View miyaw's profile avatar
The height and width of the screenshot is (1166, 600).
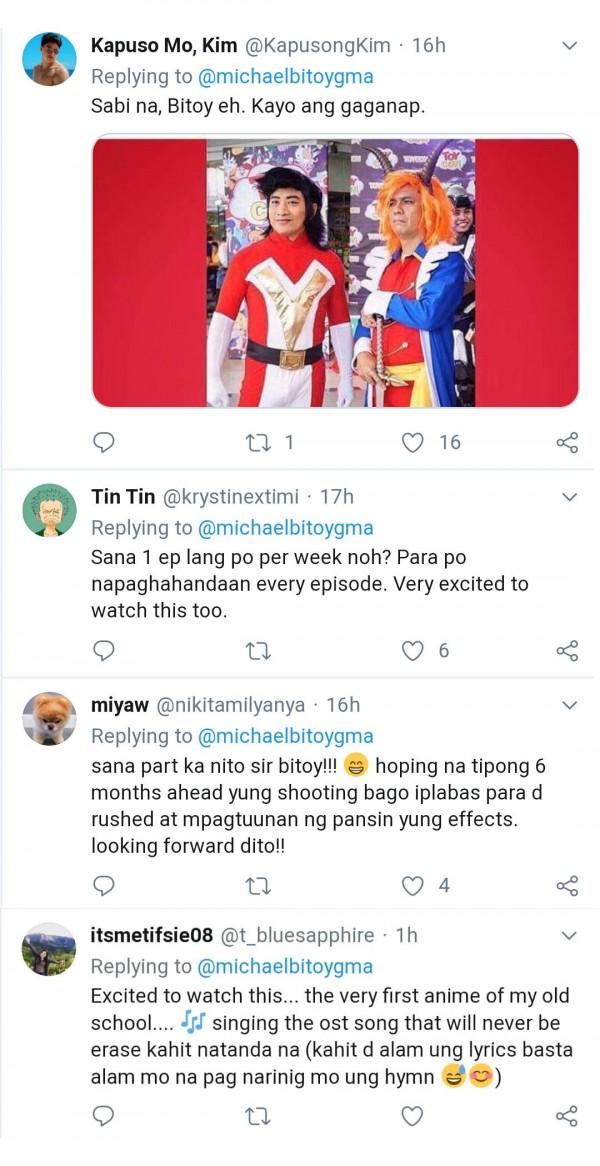click(x=49, y=718)
